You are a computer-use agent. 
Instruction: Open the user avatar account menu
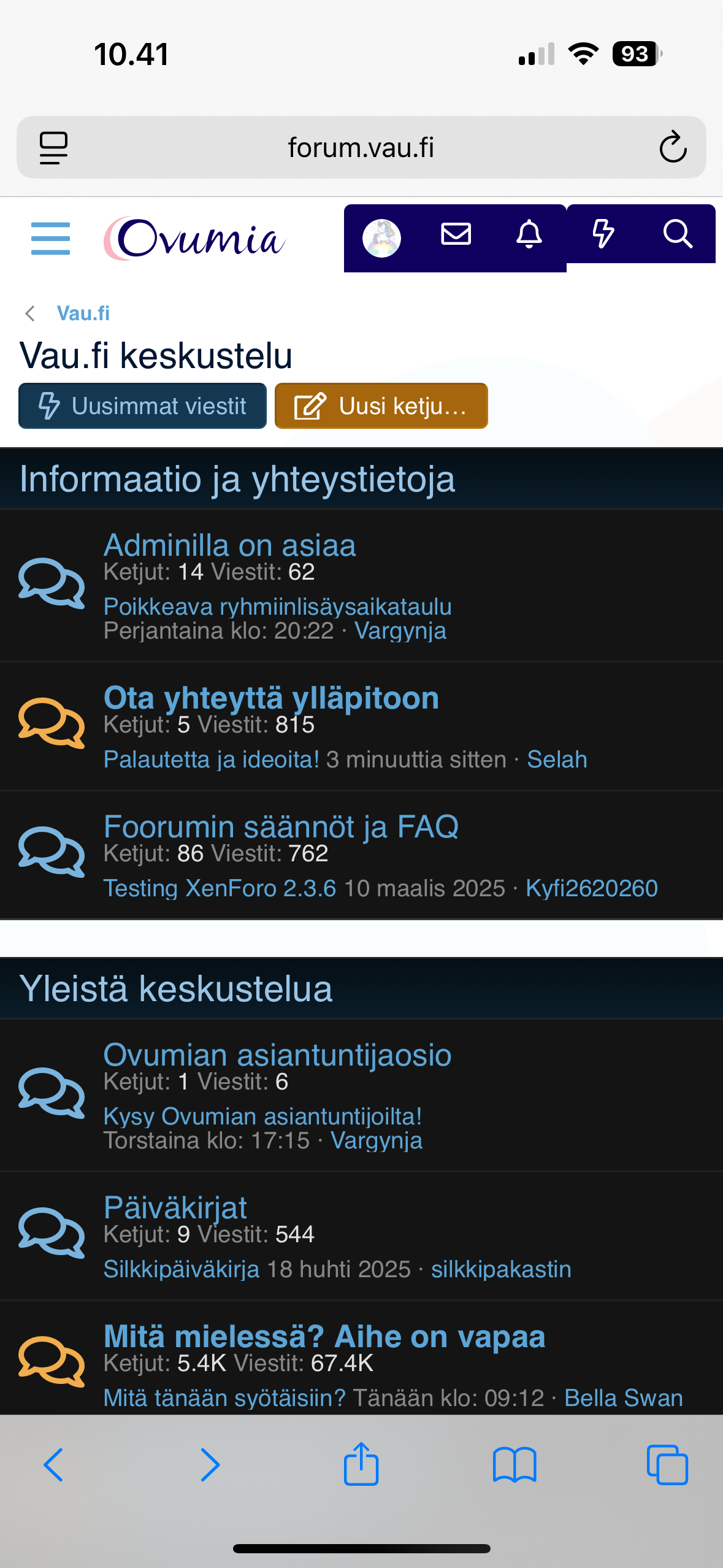[x=381, y=238]
